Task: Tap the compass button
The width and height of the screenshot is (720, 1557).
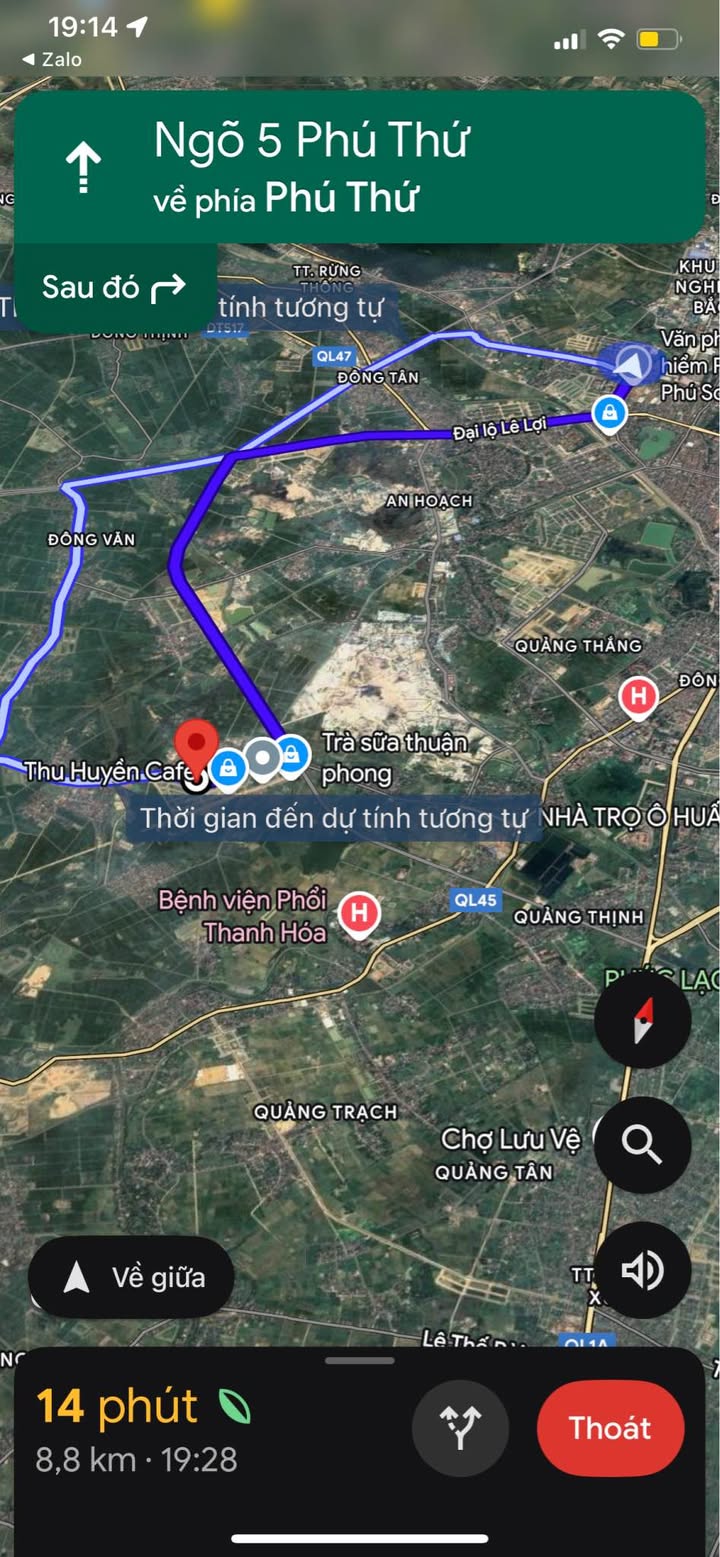Action: (x=642, y=1020)
